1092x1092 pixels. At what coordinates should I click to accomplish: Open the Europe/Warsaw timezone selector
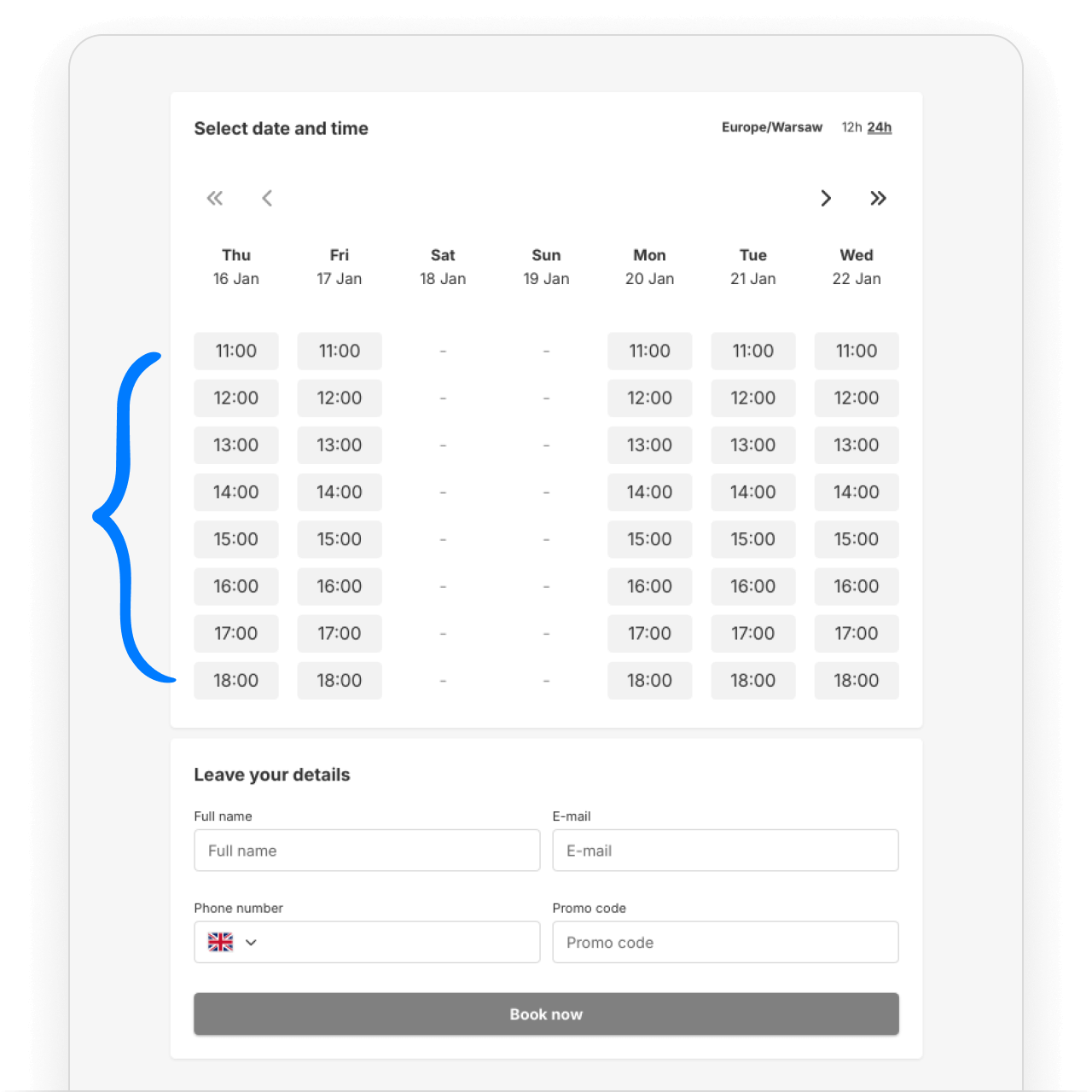[771, 127]
